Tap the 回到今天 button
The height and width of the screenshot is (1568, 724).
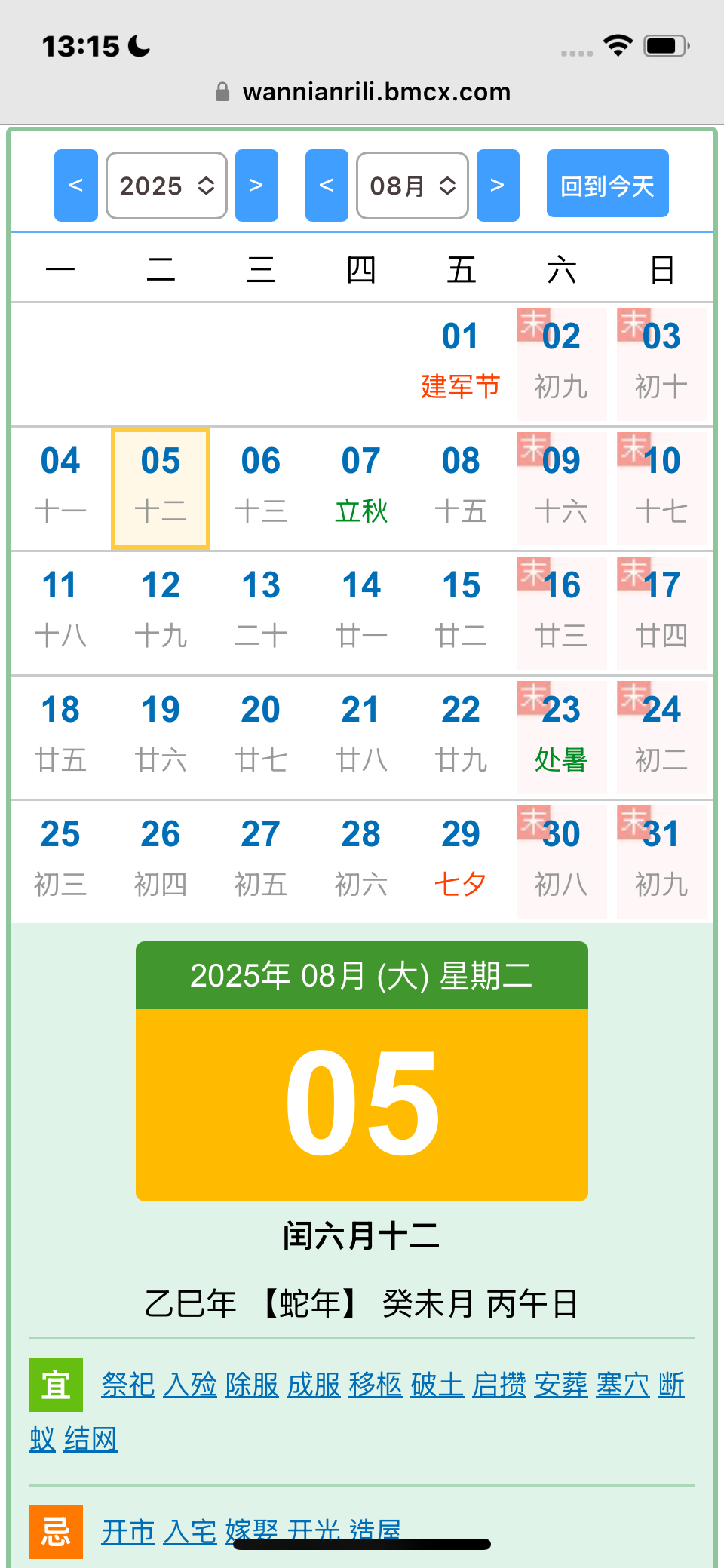tap(607, 186)
